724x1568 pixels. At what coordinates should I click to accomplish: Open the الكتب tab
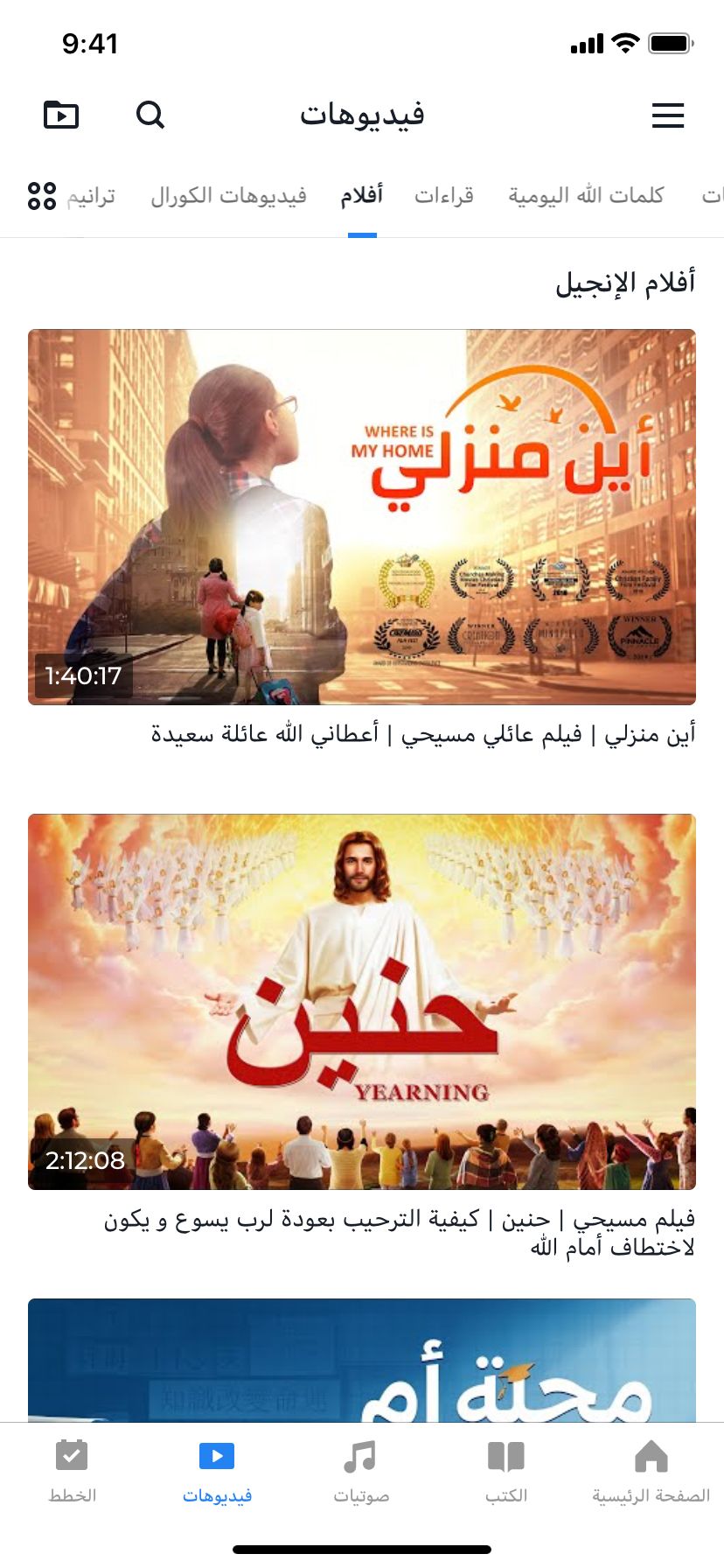pos(506,1471)
